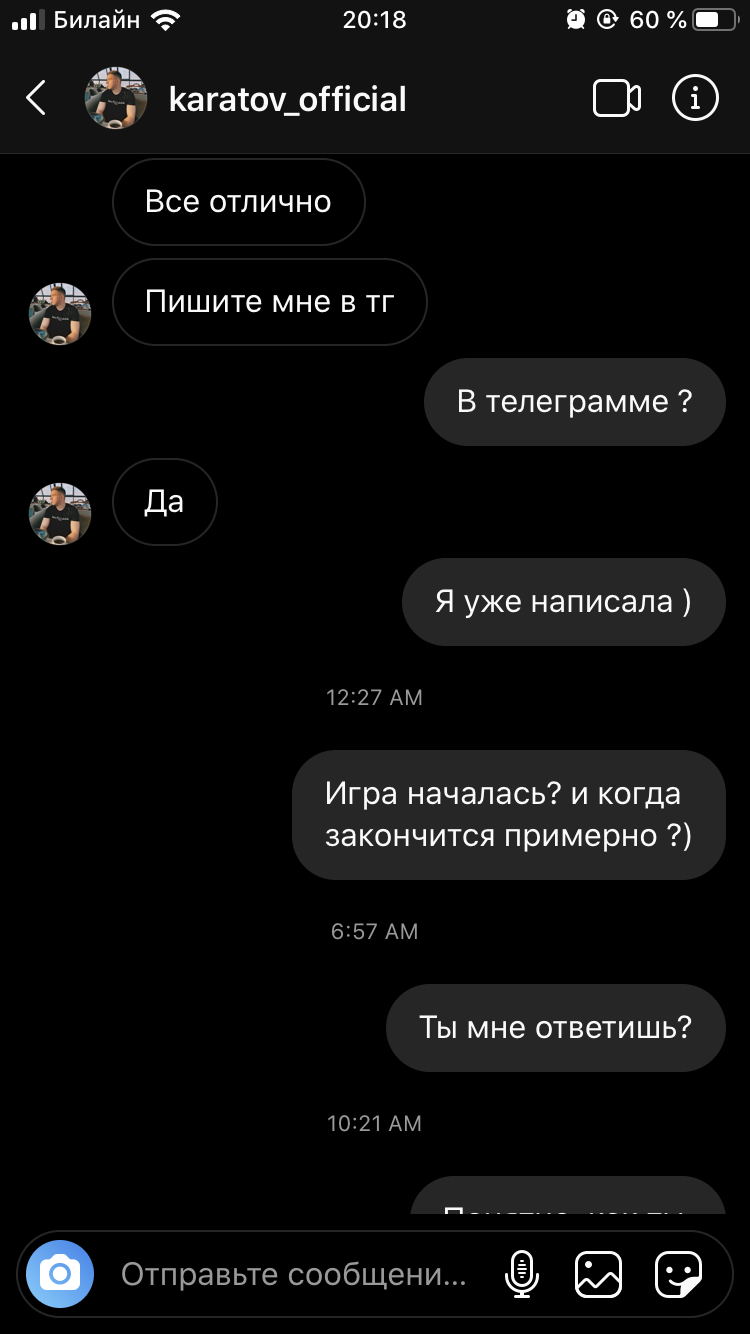Open the camera to send a photo
This screenshot has width=750, height=1334.
pyautogui.click(x=60, y=1274)
